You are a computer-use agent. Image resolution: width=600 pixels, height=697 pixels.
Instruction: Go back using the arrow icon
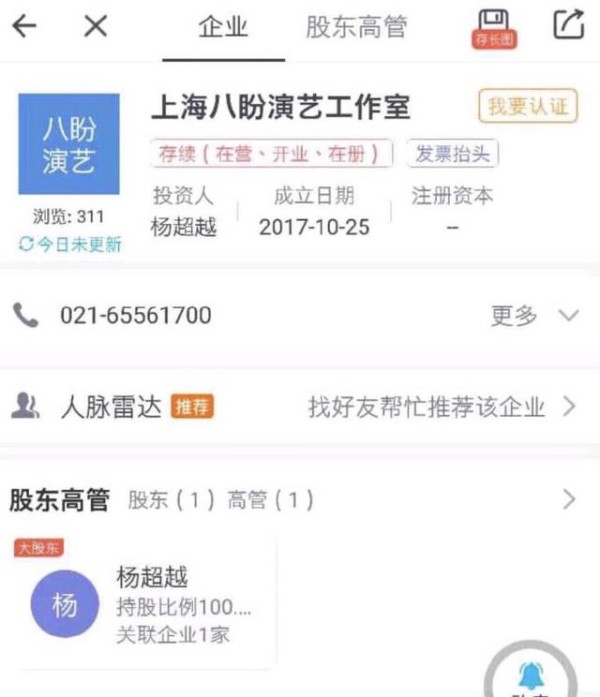click(24, 27)
